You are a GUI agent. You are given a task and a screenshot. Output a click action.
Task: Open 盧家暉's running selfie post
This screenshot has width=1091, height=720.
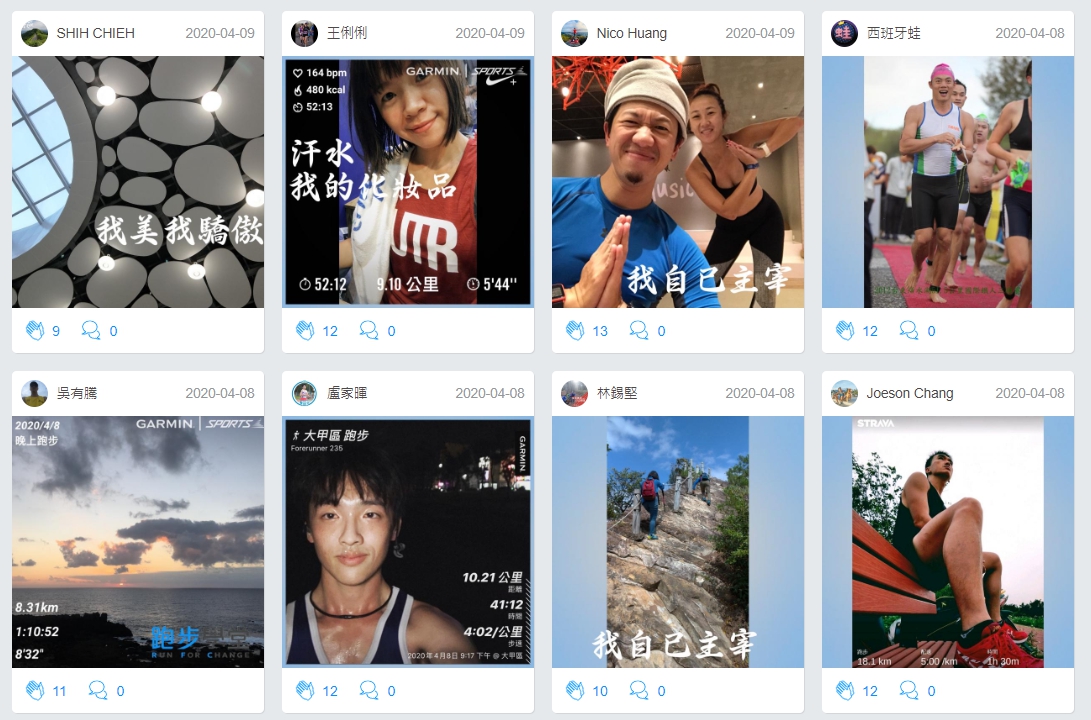[x=408, y=541]
